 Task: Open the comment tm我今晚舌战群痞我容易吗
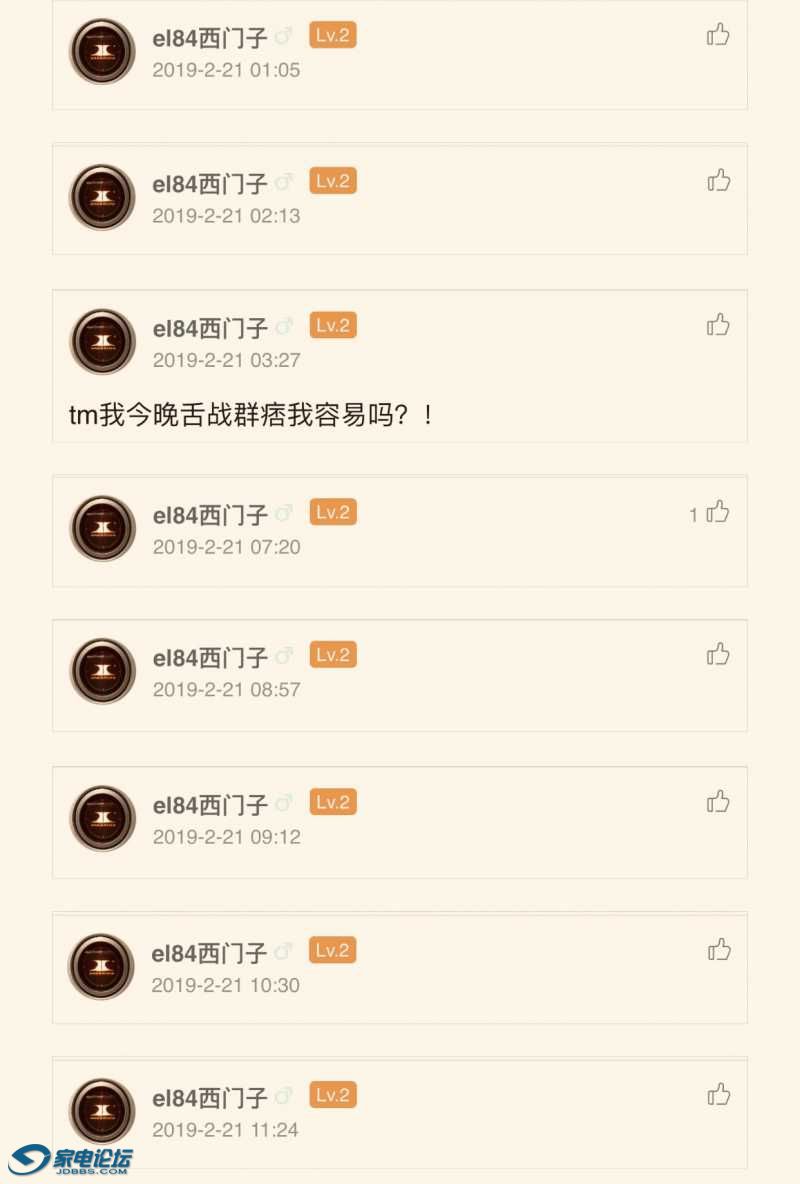click(x=251, y=415)
